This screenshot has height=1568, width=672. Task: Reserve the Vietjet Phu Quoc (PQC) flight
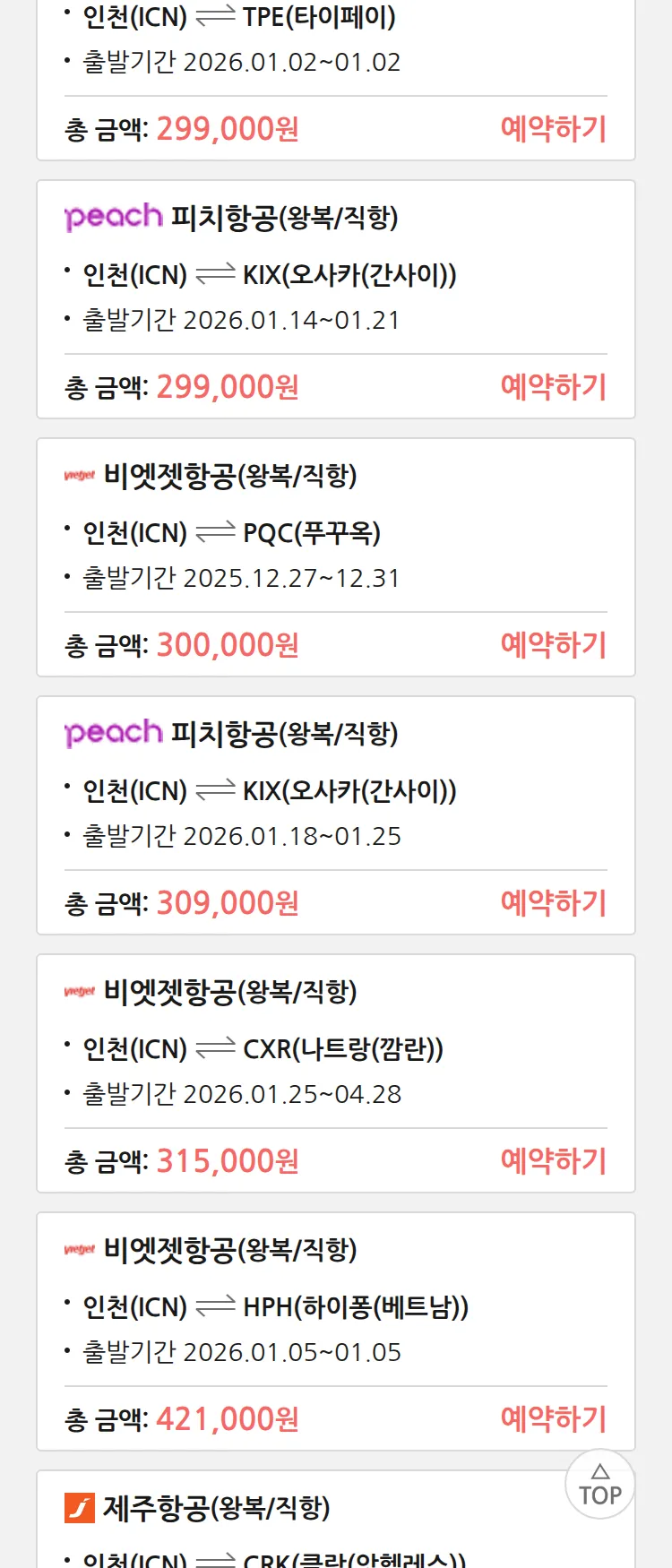(x=553, y=645)
